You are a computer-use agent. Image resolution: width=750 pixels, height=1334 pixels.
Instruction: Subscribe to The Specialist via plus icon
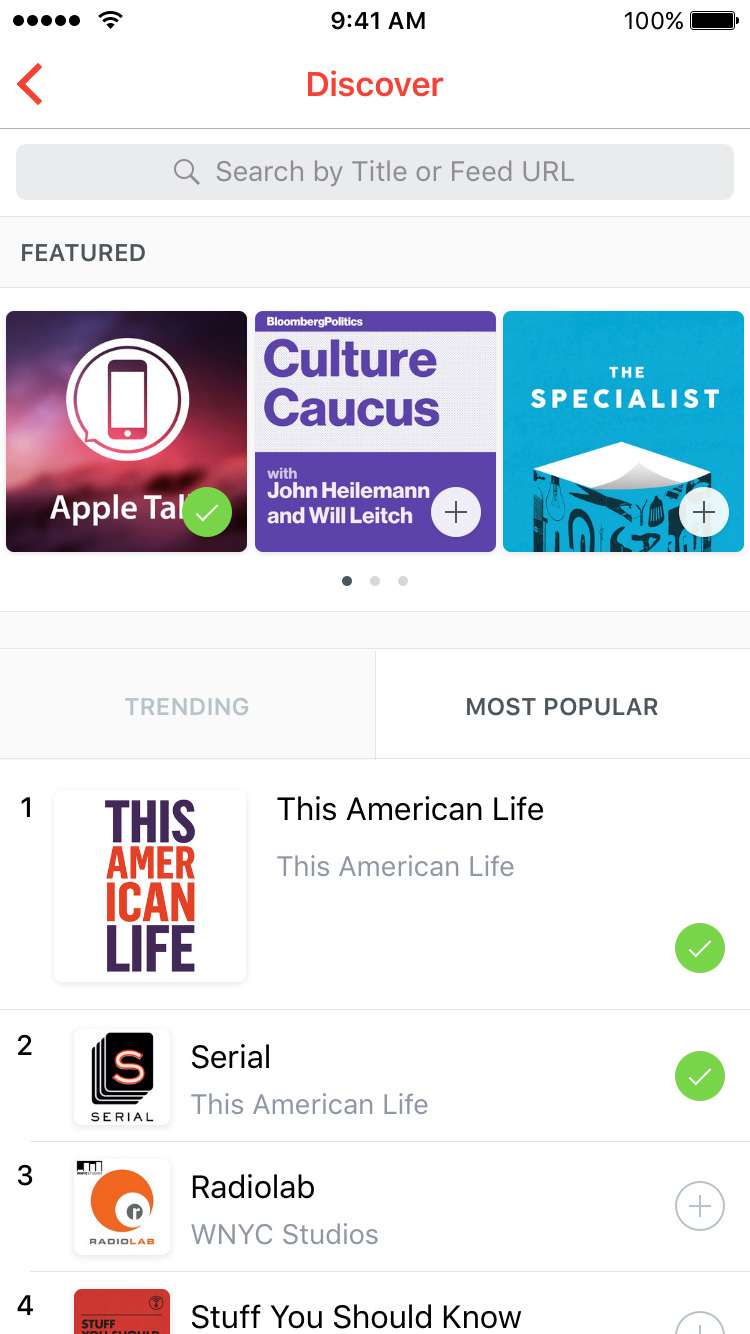click(x=703, y=512)
